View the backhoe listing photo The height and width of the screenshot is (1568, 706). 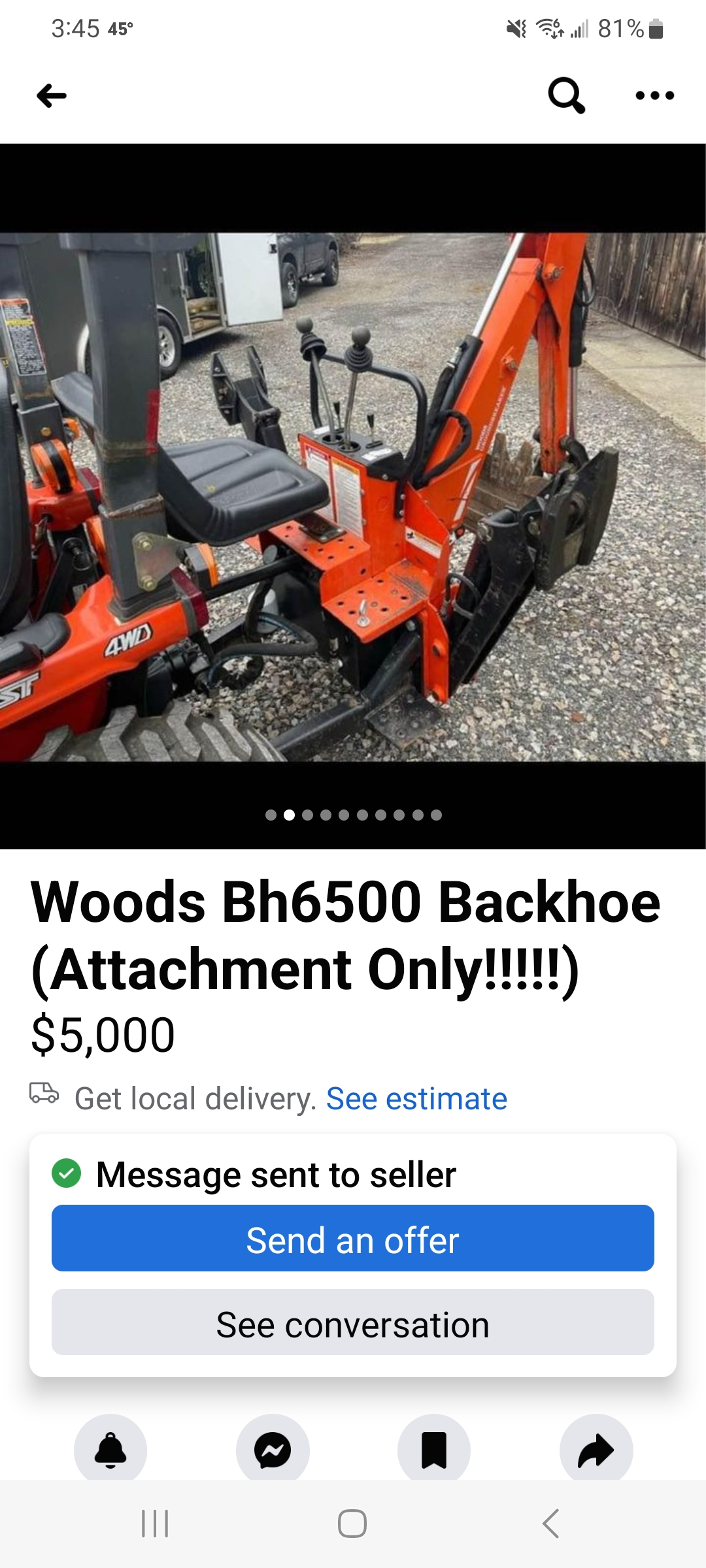353,497
